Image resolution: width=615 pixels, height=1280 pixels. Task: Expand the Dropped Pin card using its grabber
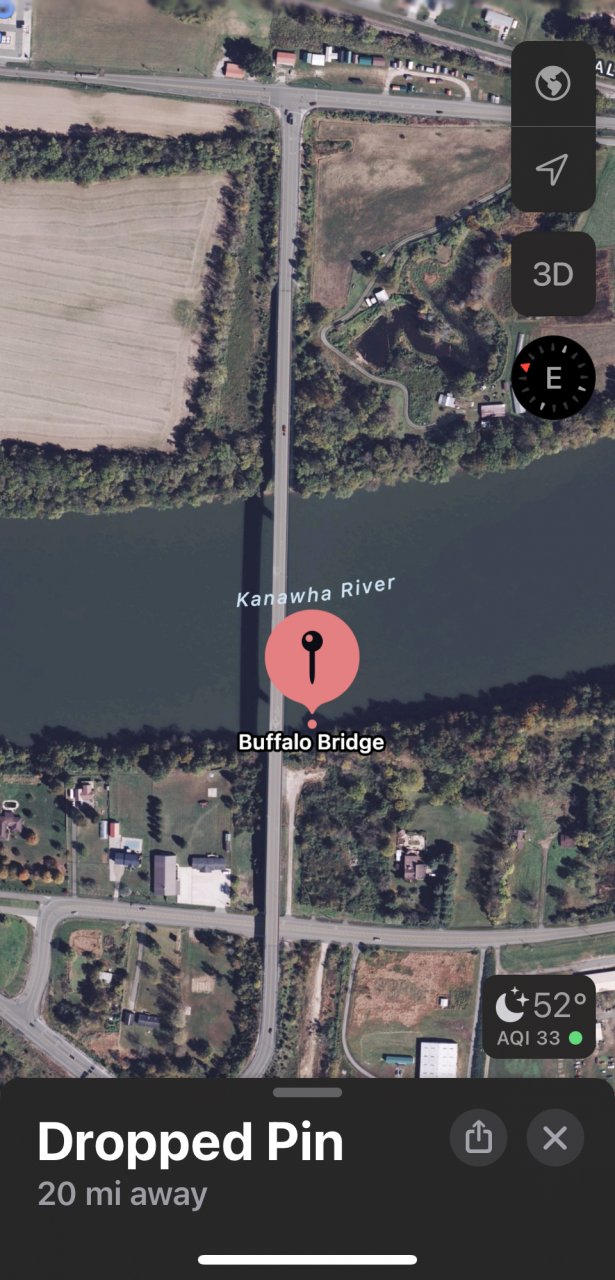[x=308, y=1093]
